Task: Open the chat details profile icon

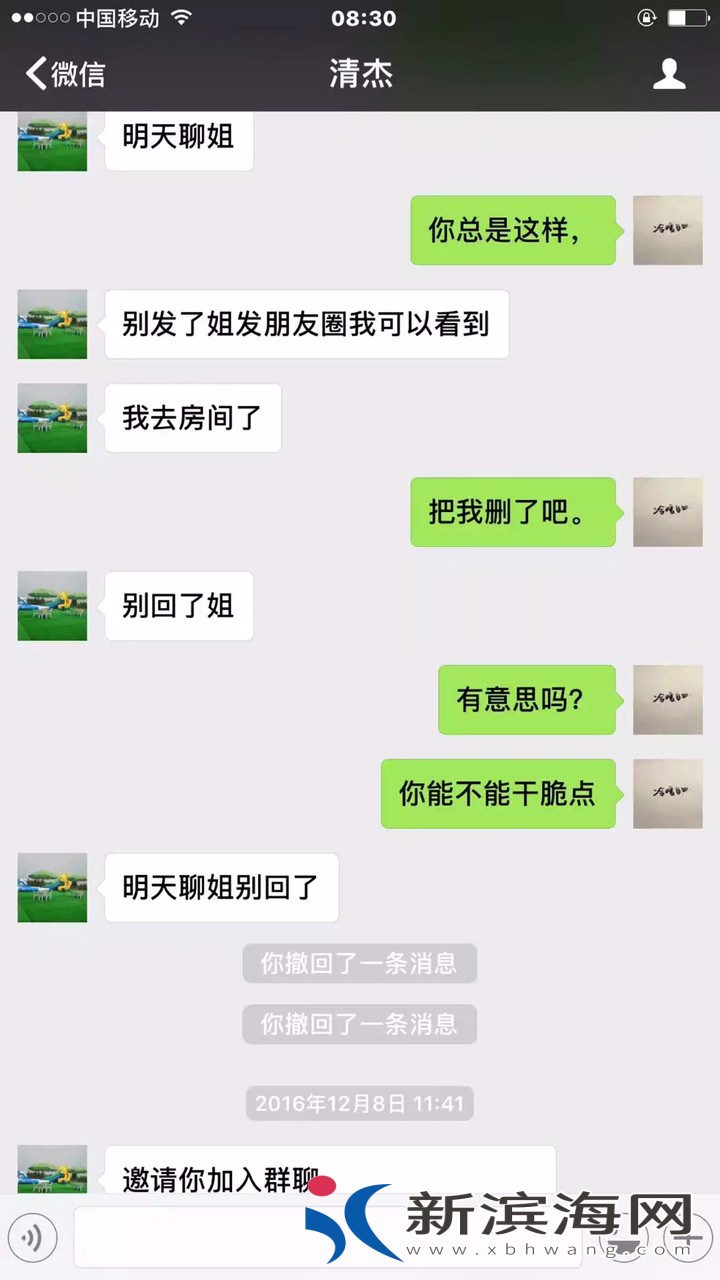Action: pyautogui.click(x=669, y=74)
